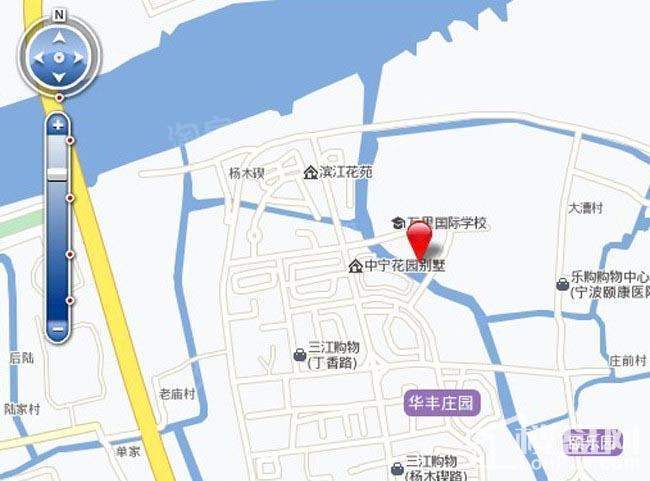Pan the map north with up arrow

58,38
